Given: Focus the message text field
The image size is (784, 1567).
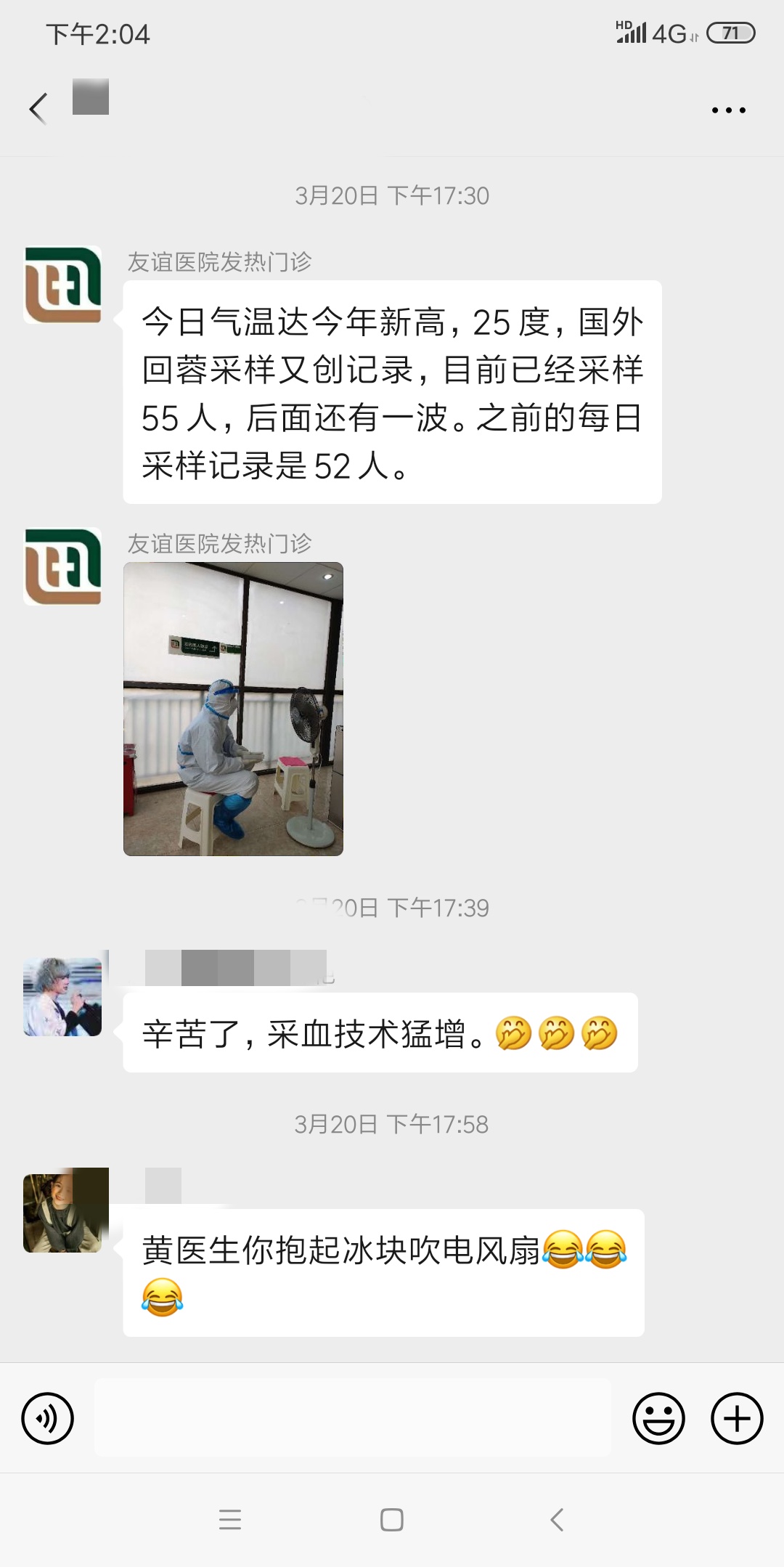Looking at the screenshot, I should pos(353,1417).
